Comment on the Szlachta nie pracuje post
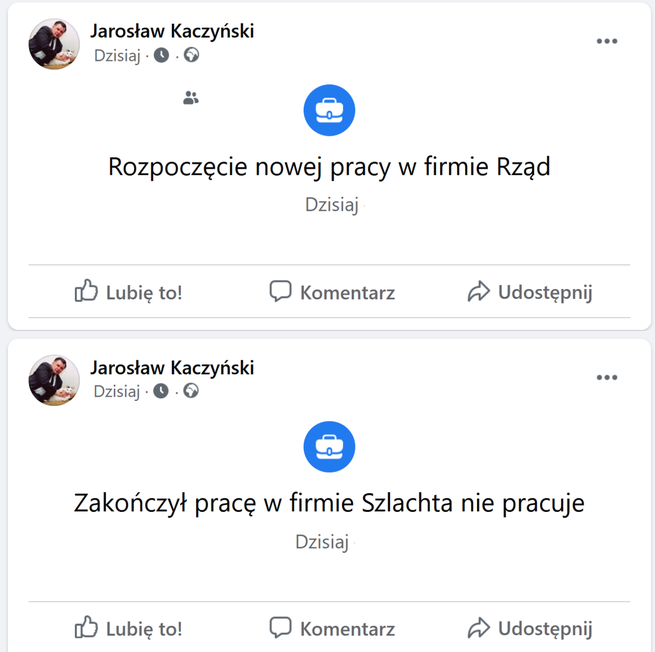655x652 pixels. click(332, 629)
